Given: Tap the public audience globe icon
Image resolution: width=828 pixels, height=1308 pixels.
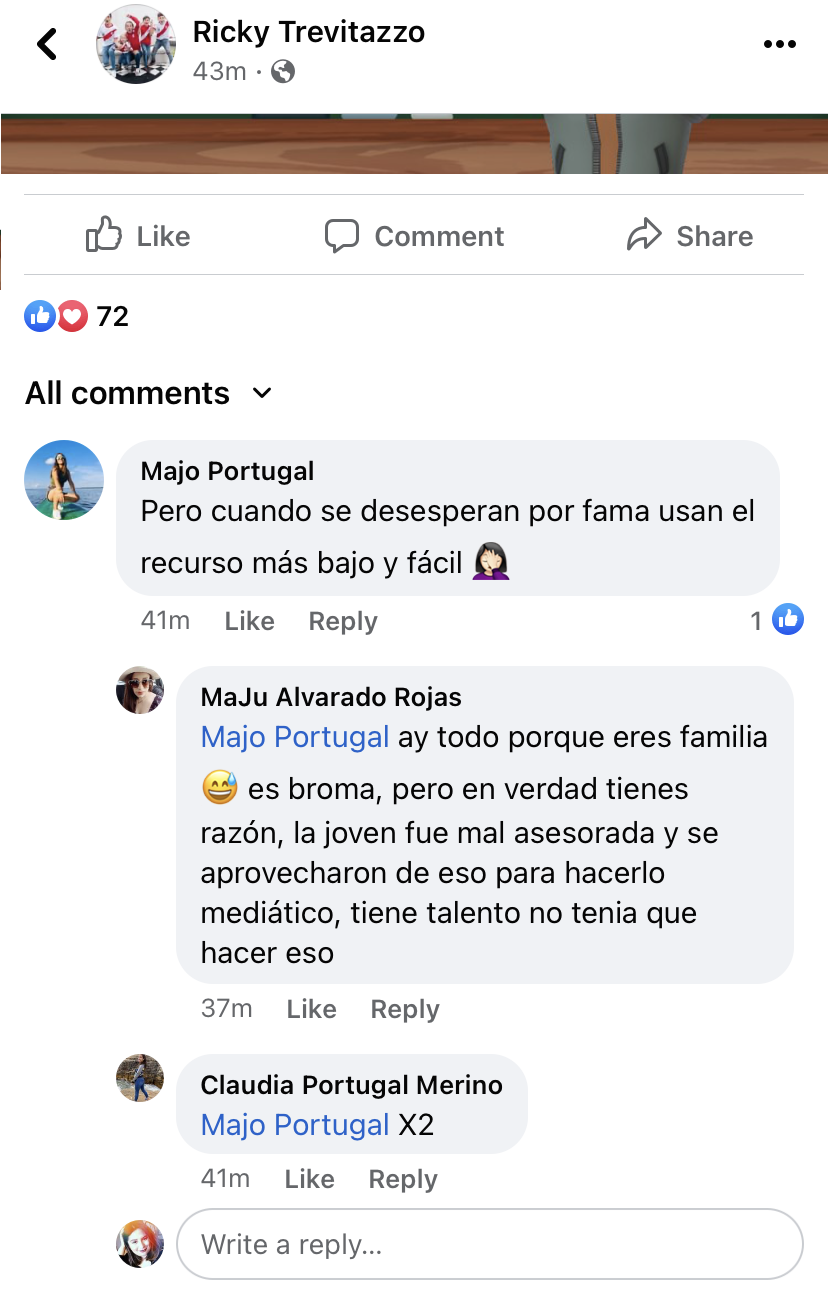Looking at the screenshot, I should [x=283, y=73].
